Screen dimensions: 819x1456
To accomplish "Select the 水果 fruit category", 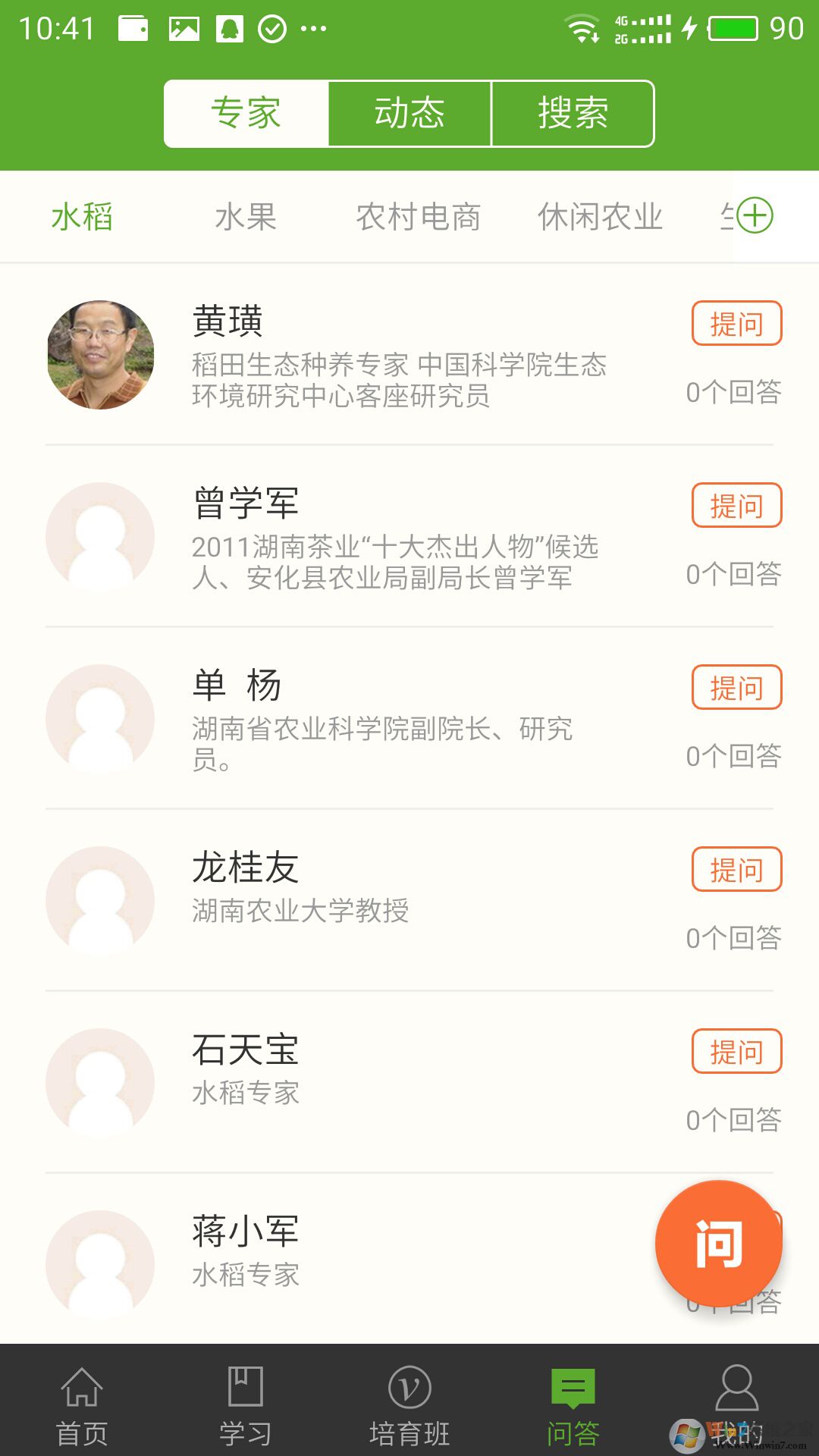I will coord(246,216).
